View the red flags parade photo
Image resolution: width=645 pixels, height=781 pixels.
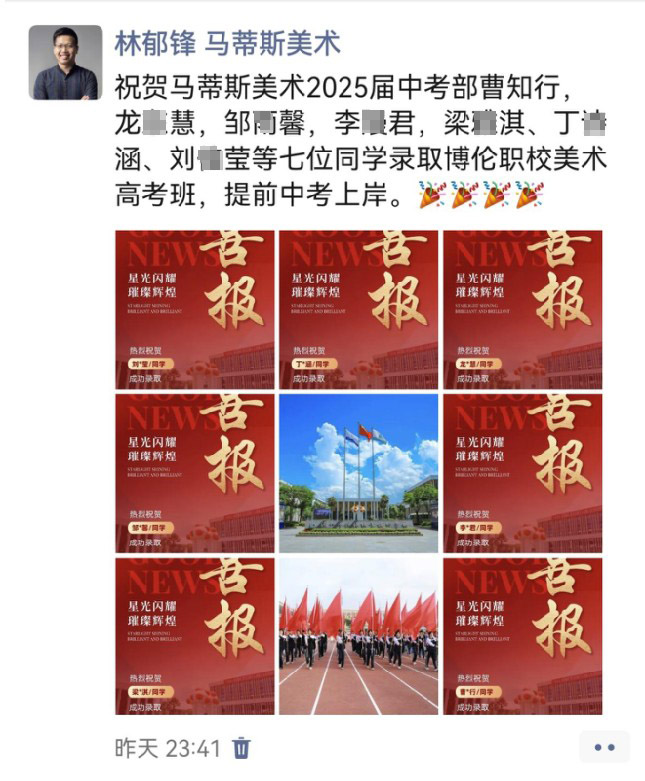[358, 636]
